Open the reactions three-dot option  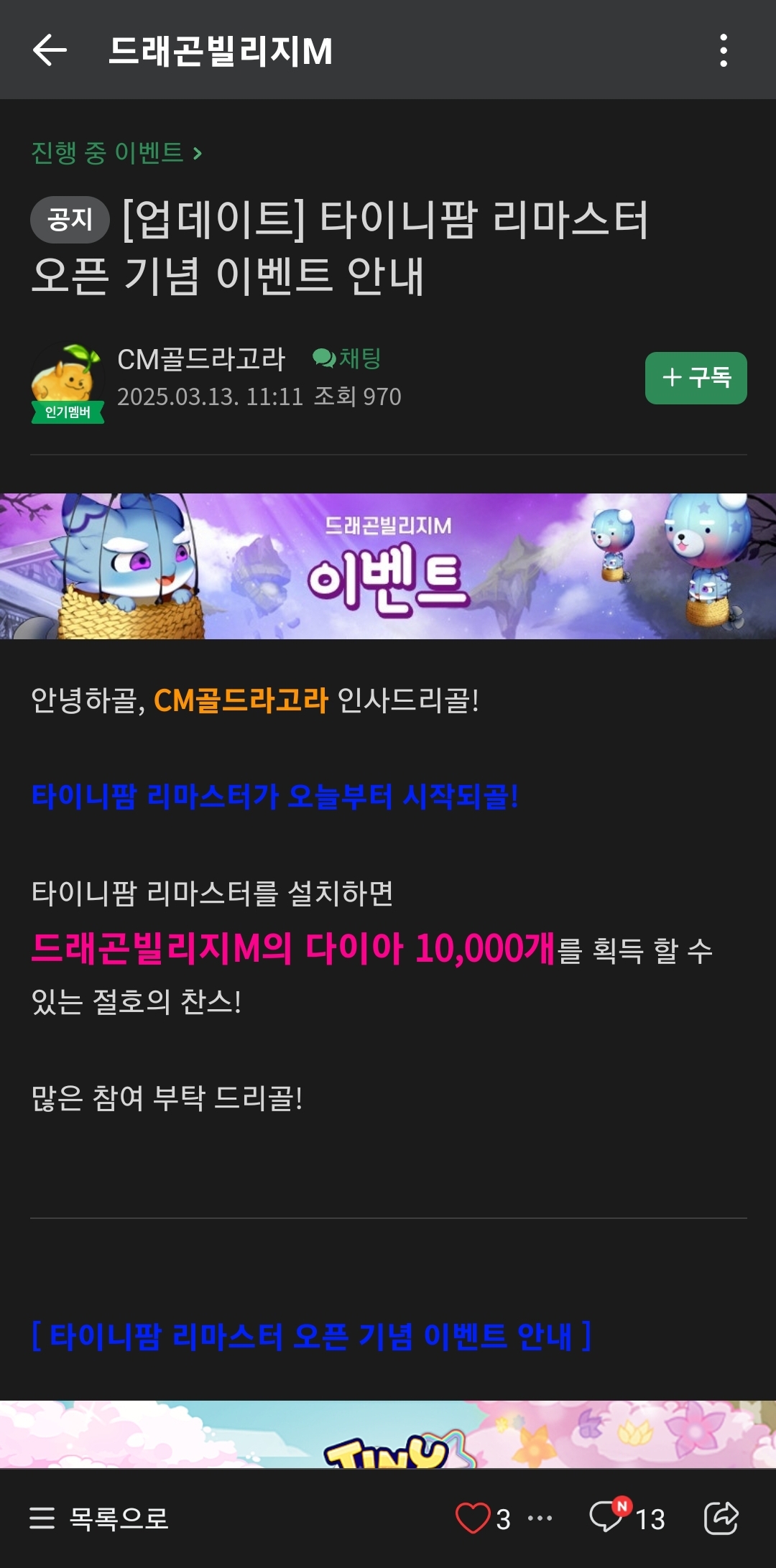point(540,1518)
